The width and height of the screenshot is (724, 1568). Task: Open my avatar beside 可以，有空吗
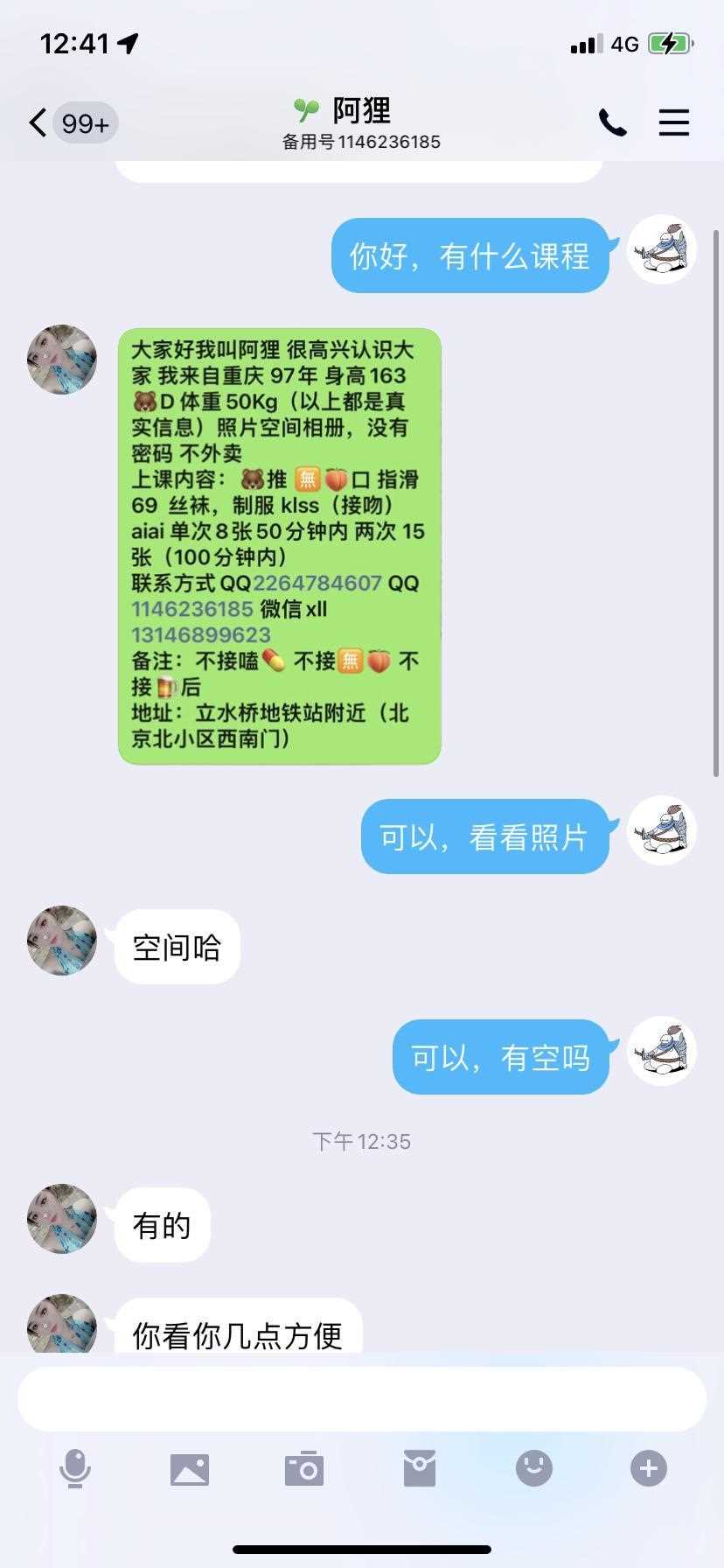pos(662,1050)
